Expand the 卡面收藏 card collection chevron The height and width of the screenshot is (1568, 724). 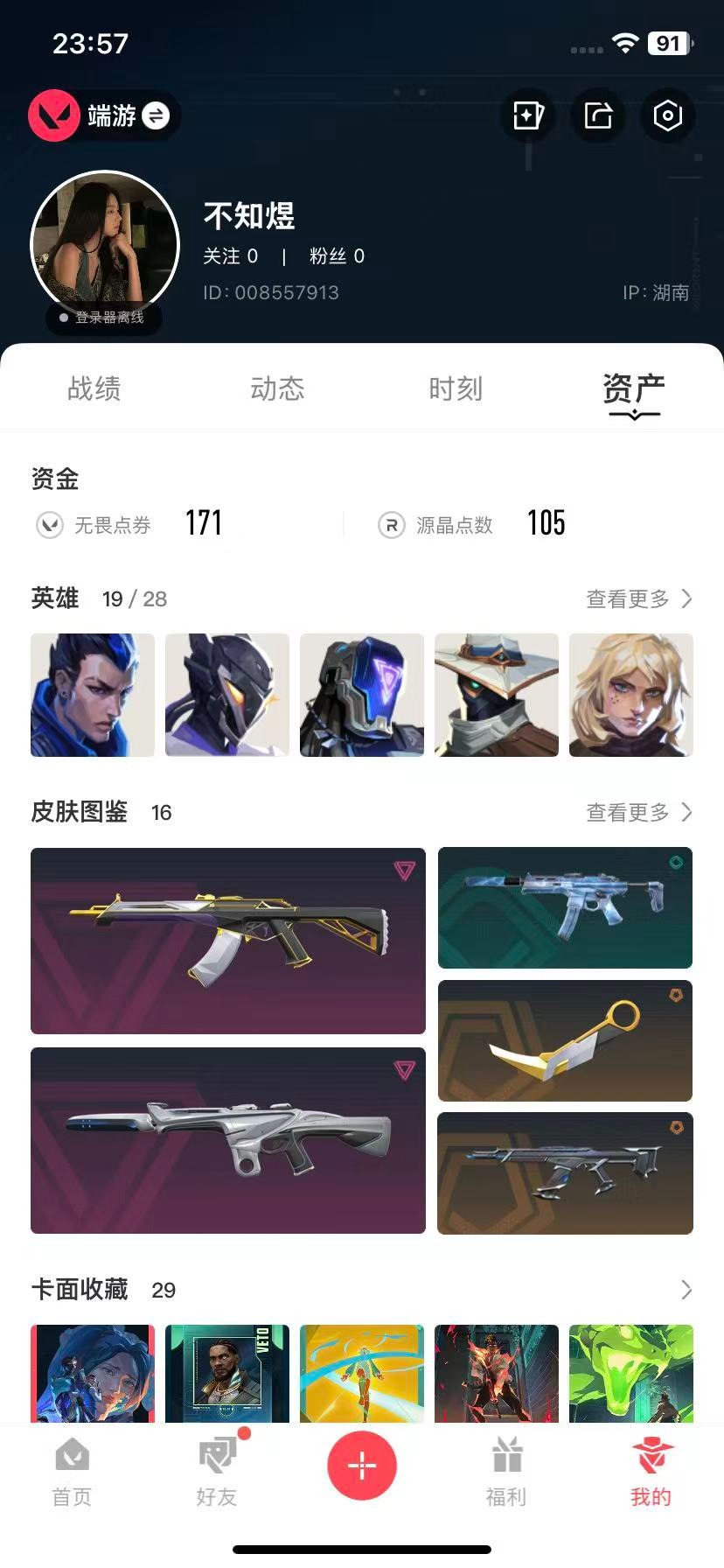point(686,1290)
